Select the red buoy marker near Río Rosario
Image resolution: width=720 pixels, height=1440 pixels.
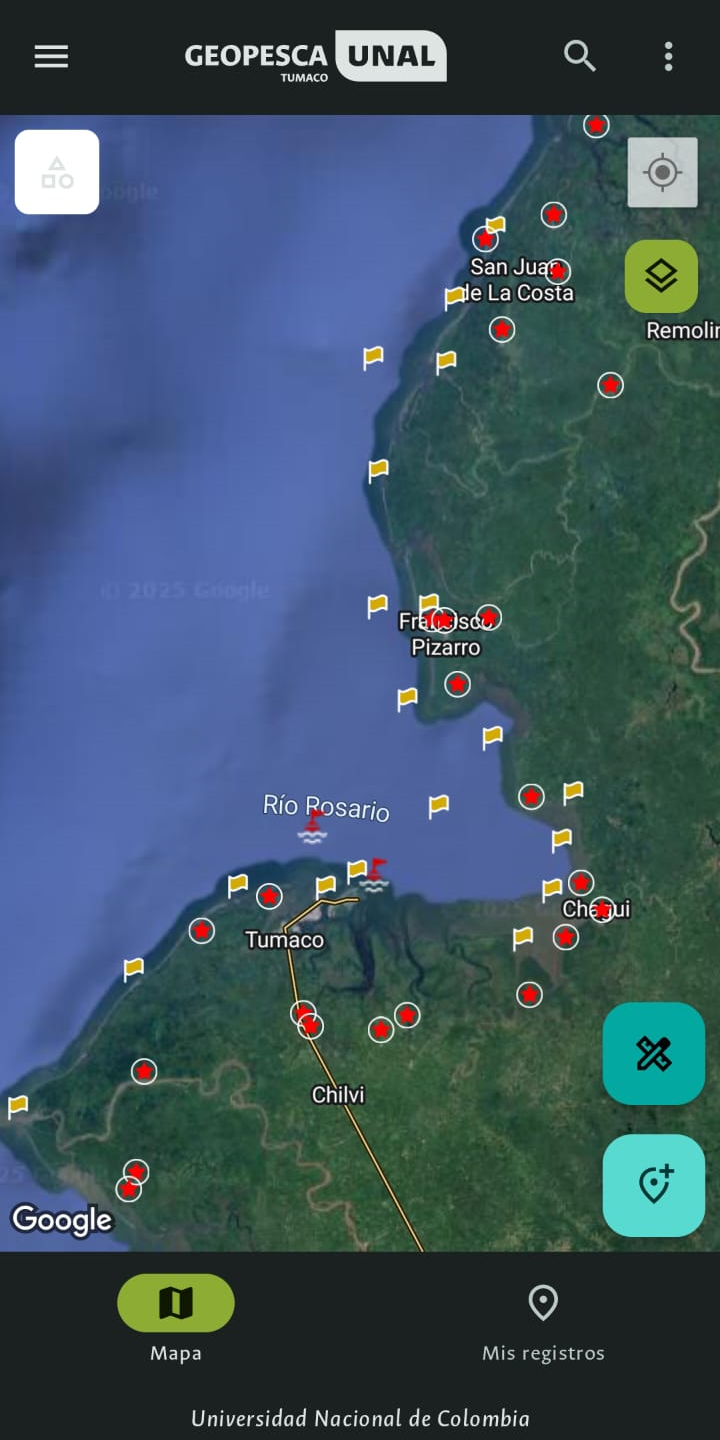[x=313, y=828]
